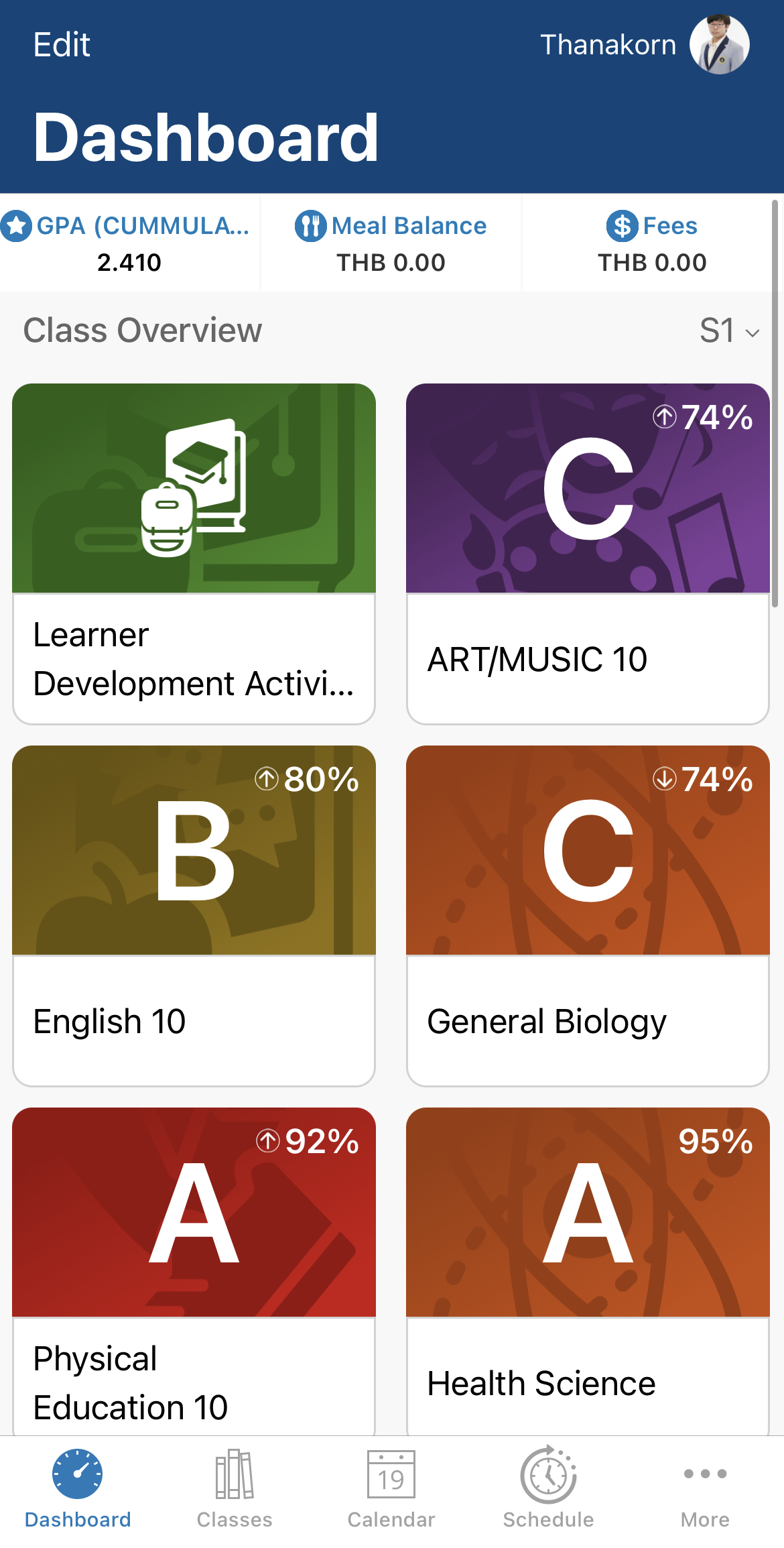Open the Fees tile
The image size is (784, 1548).
[x=652, y=243]
